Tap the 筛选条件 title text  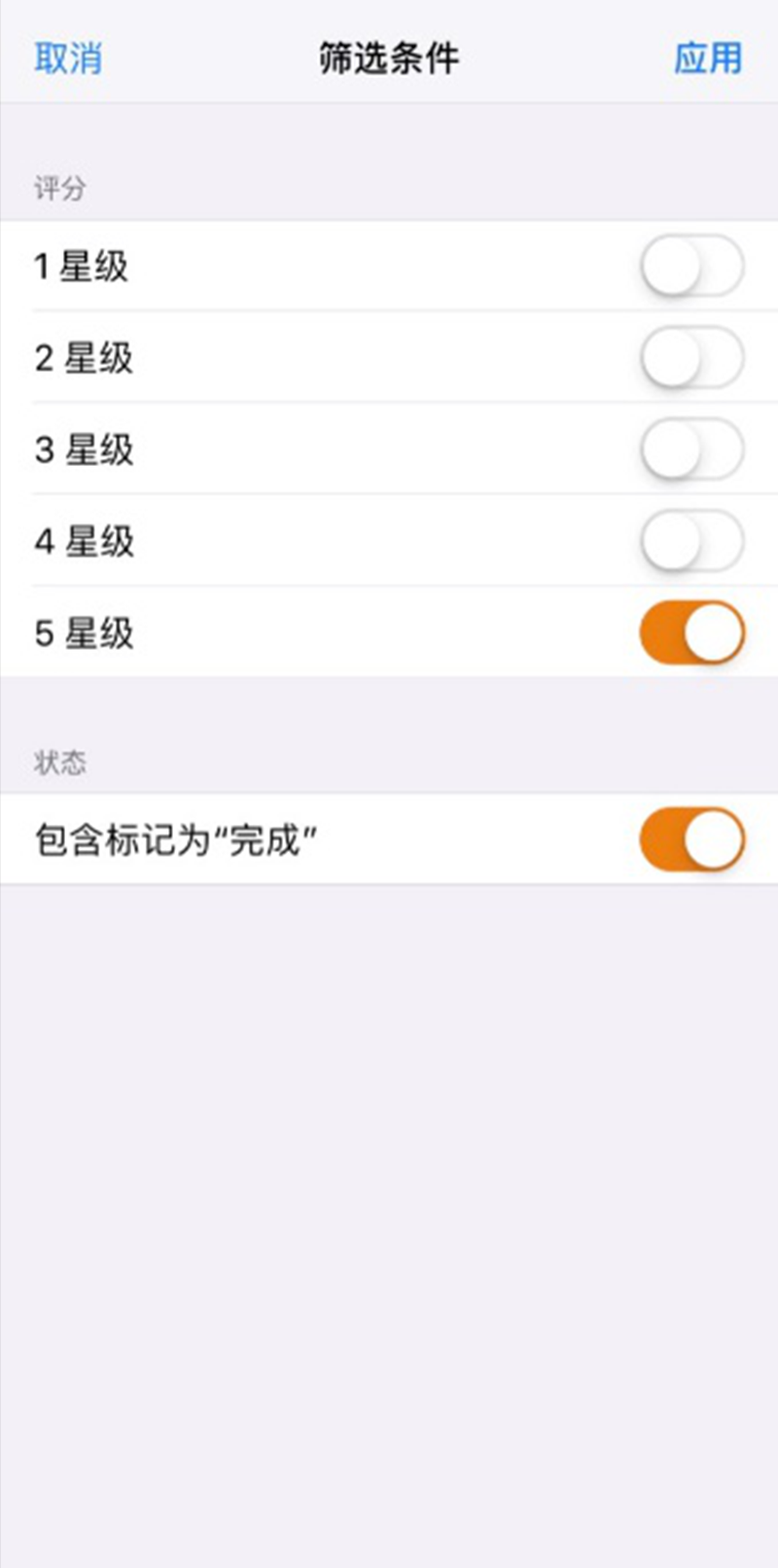tap(388, 58)
